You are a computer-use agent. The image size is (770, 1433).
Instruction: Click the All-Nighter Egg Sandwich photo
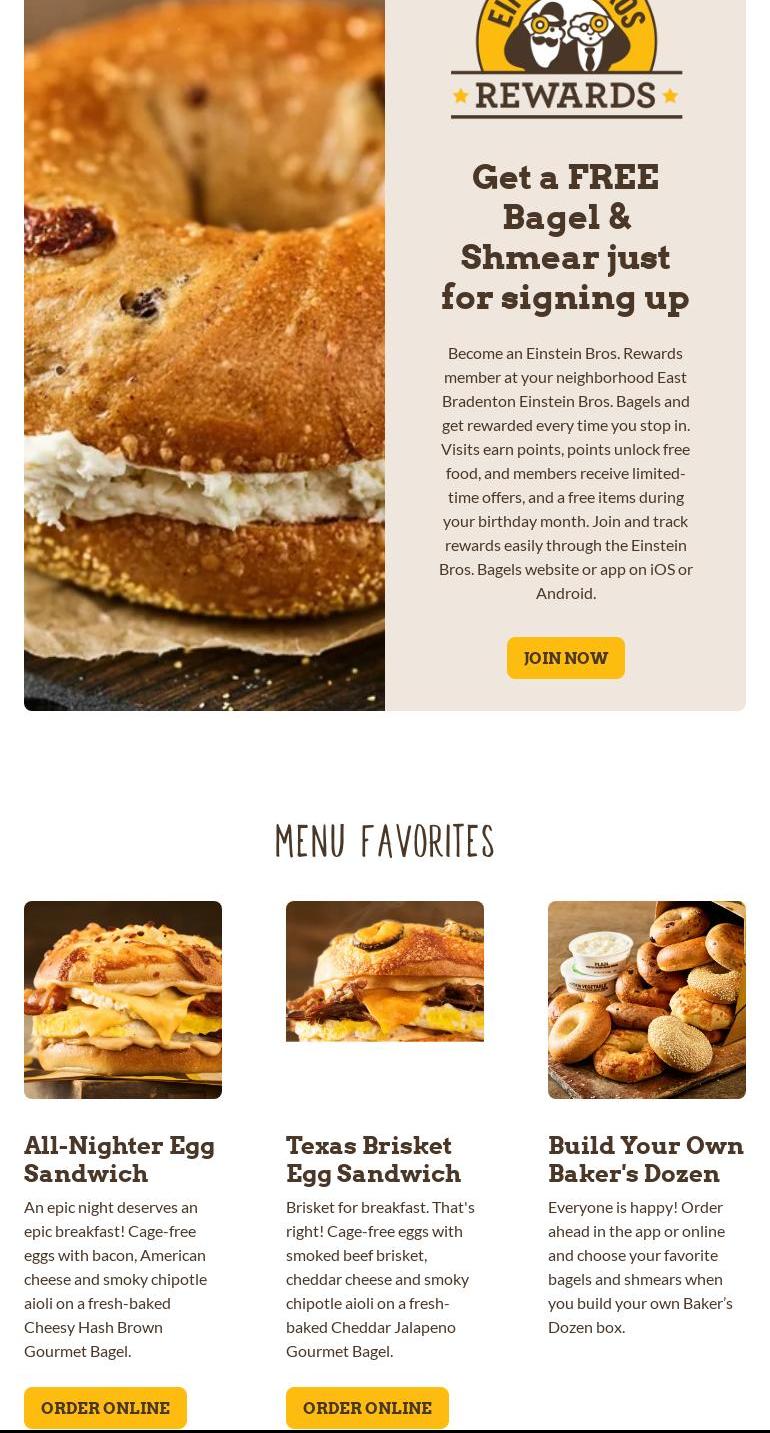click(123, 999)
